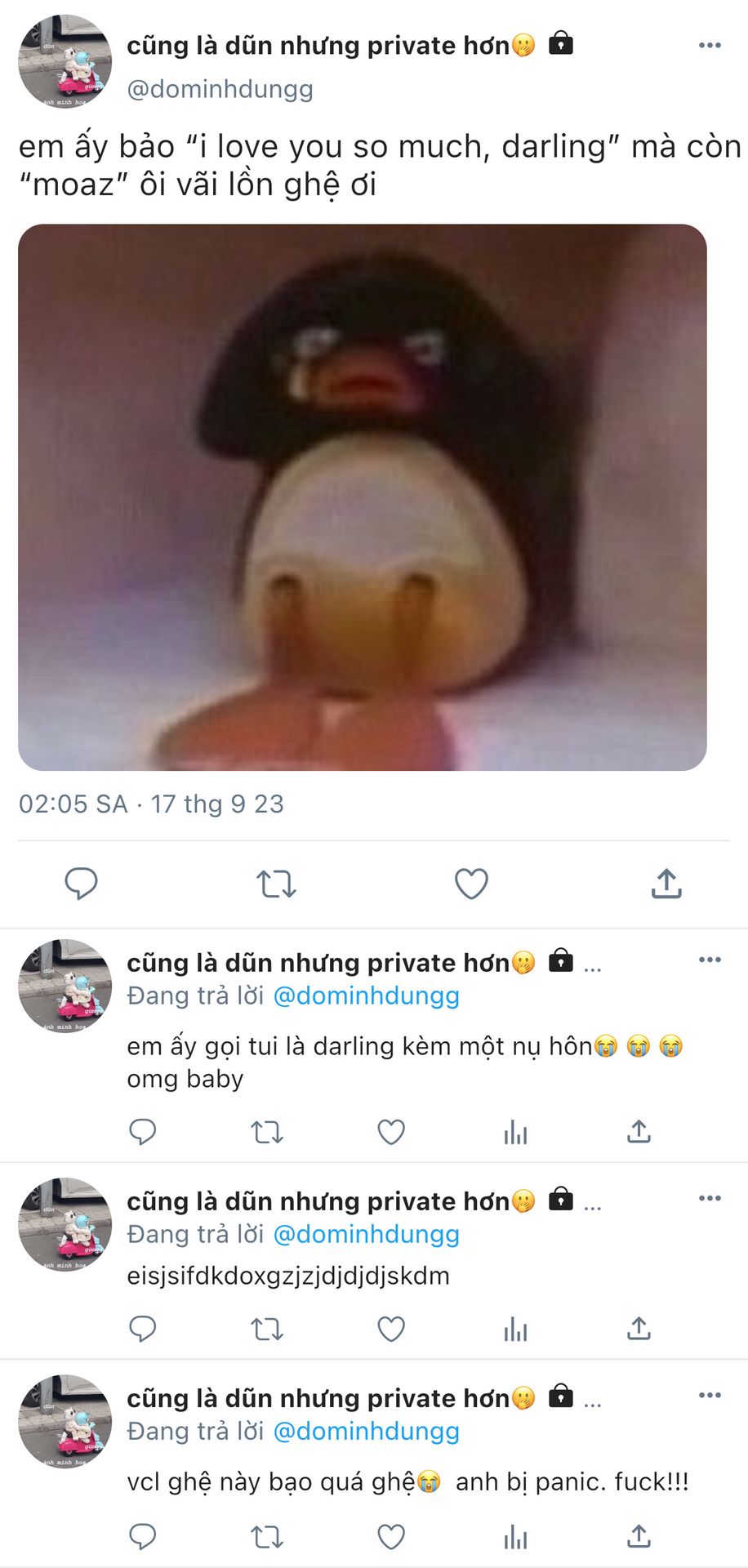This screenshot has width=748, height=1568.
Task: Like the "anh bị panic" reply
Action: click(391, 1537)
